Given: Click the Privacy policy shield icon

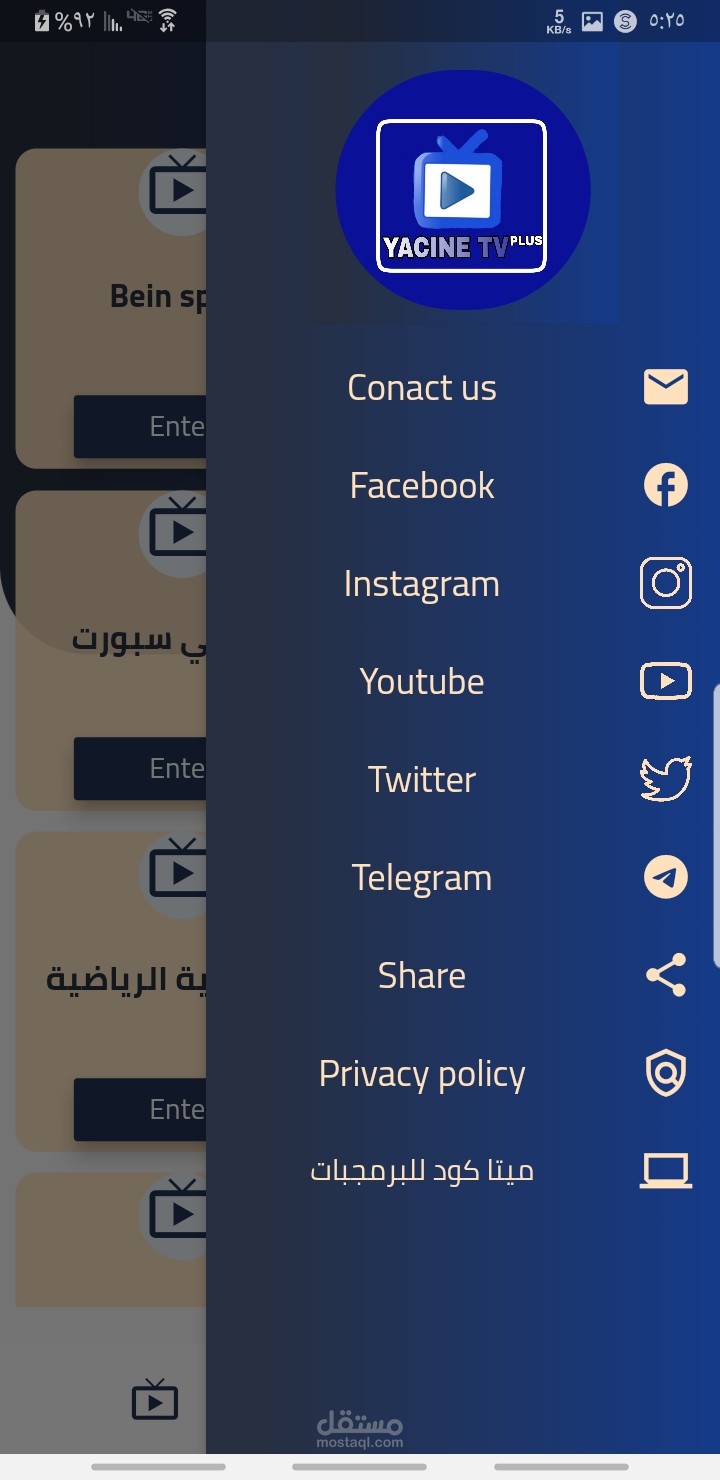Looking at the screenshot, I should tap(665, 1072).
